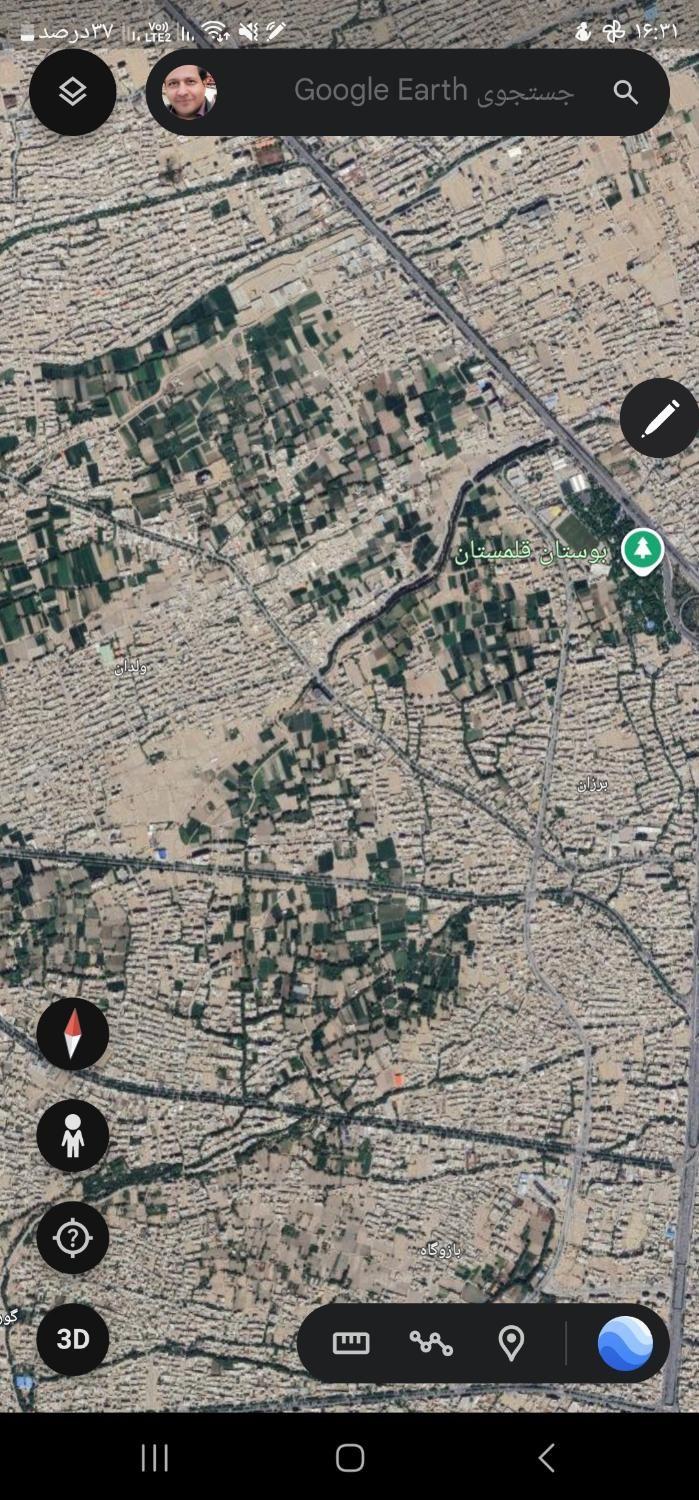Tap the magnifier search icon

click(x=626, y=93)
